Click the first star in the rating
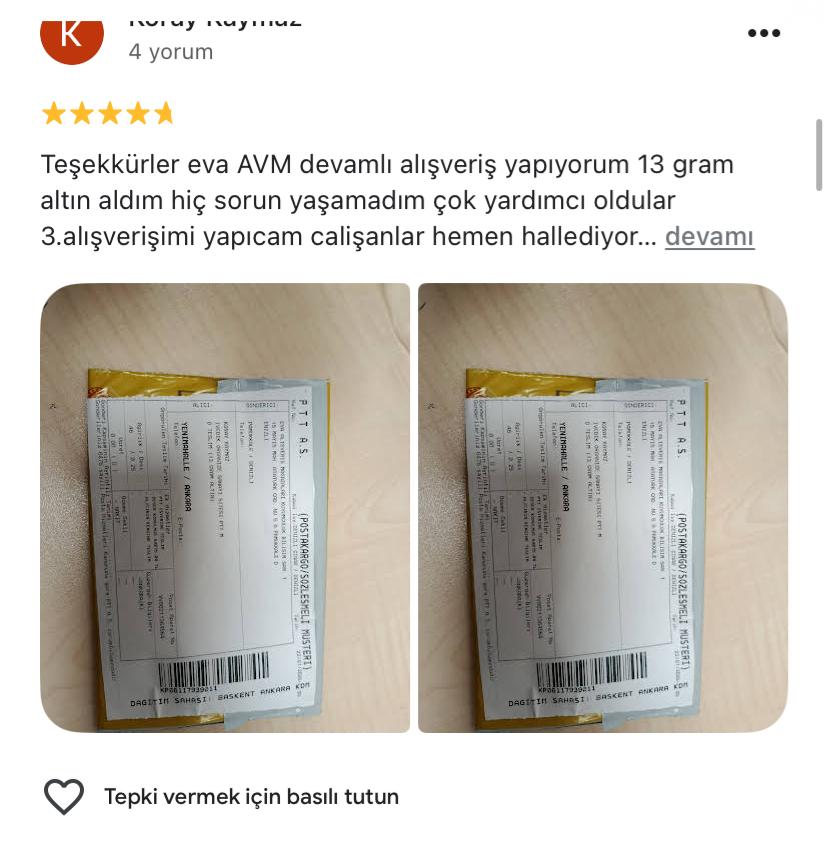The height and width of the screenshot is (863, 824). (54, 113)
